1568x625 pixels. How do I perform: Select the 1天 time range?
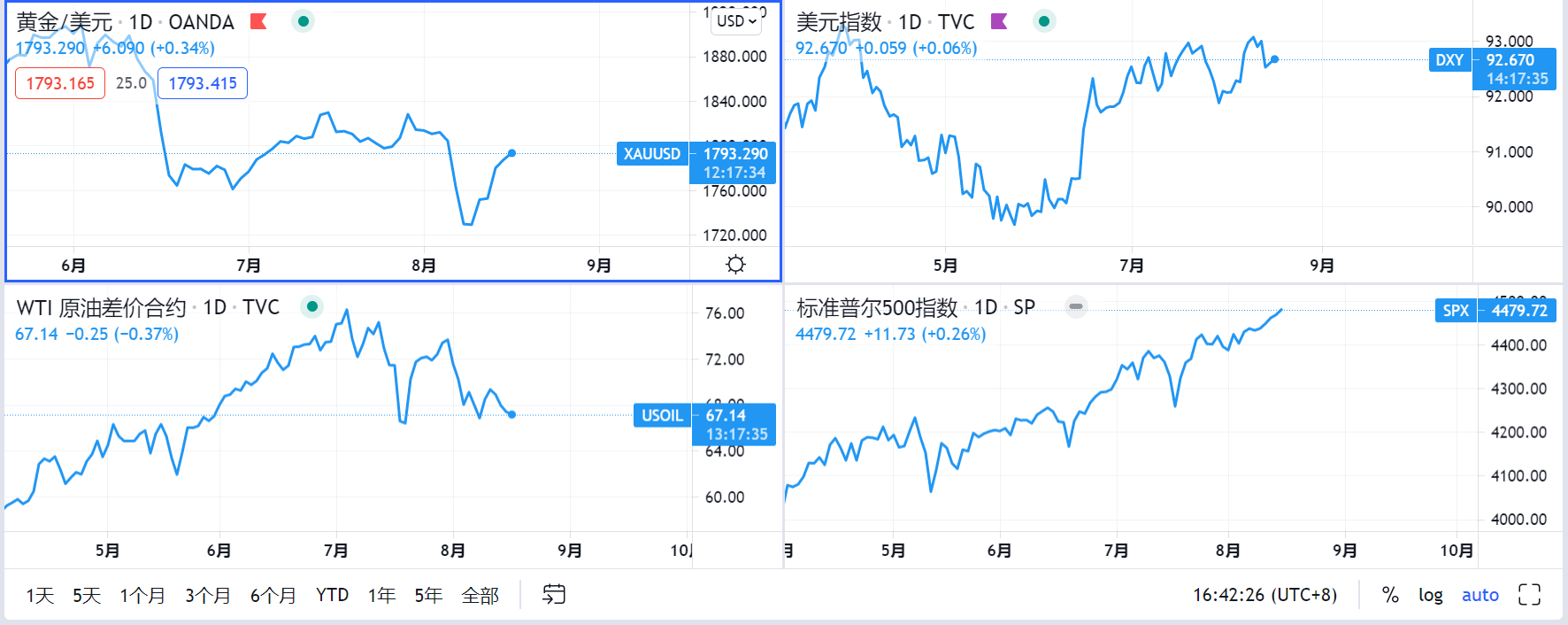click(x=40, y=595)
